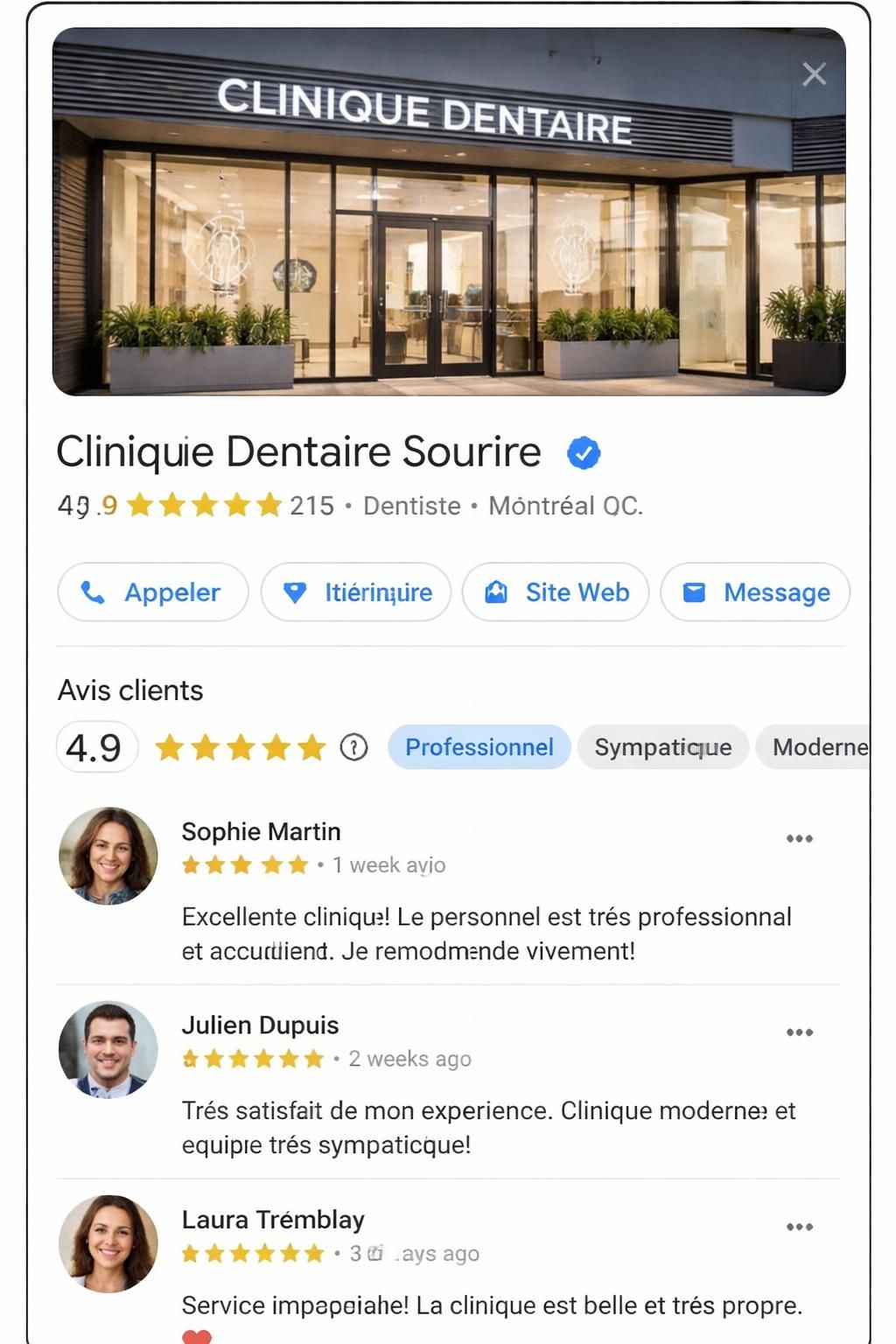The image size is (896, 1344).
Task: Call the clinic with Appeler
Action: point(153,592)
